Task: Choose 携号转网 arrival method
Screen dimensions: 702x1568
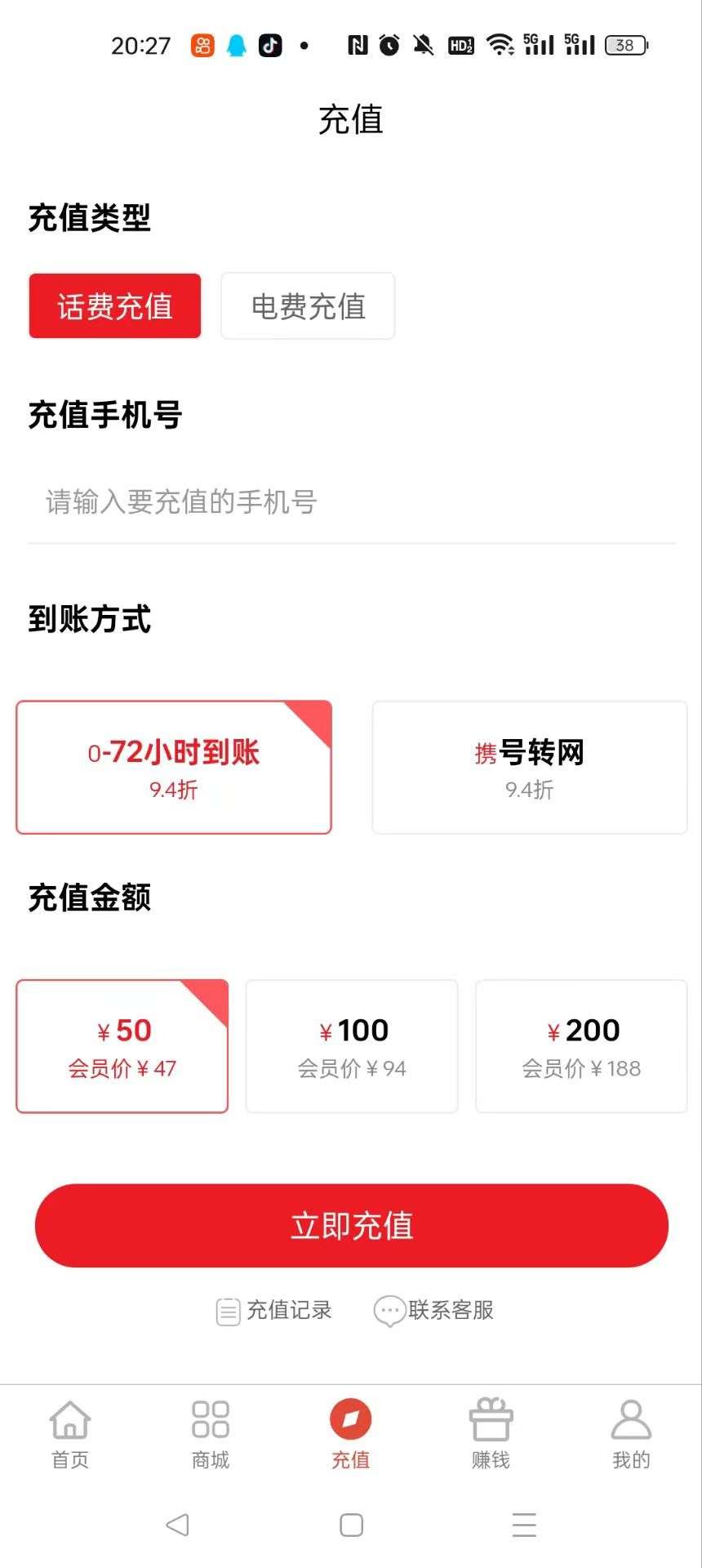Action: (530, 768)
